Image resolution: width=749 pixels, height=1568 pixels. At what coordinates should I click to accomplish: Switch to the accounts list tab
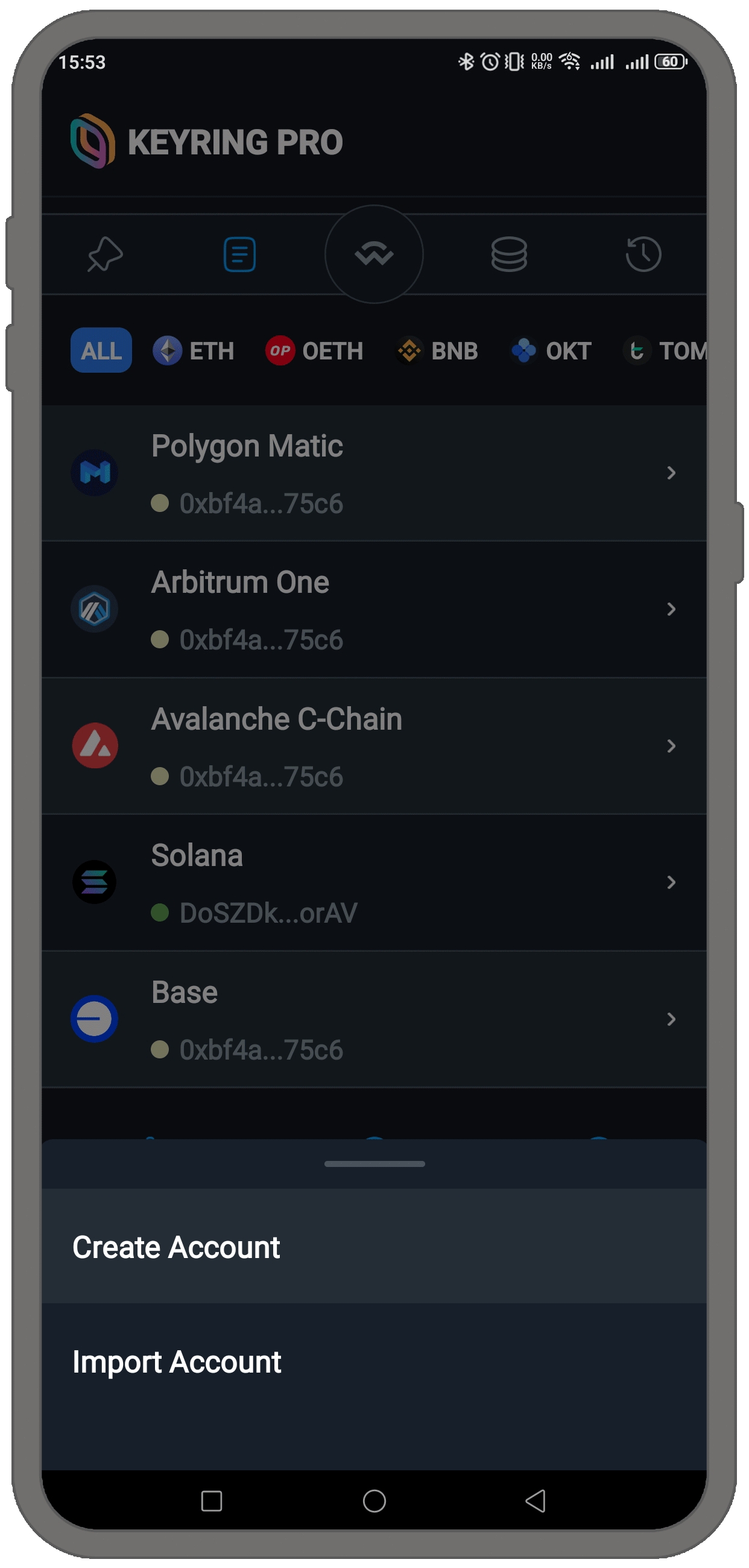240,254
